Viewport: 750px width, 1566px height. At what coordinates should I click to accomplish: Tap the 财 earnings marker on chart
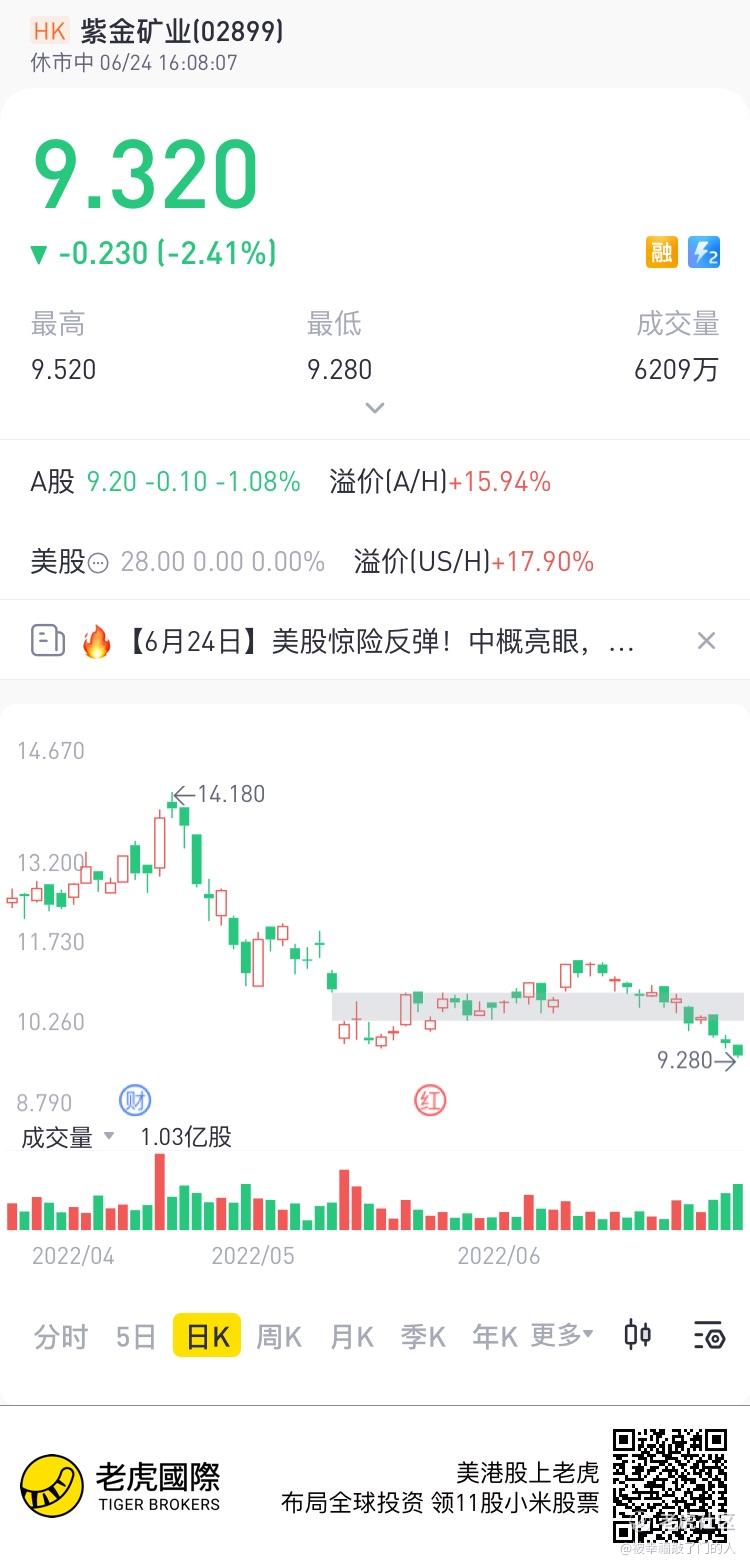pyautogui.click(x=135, y=1100)
